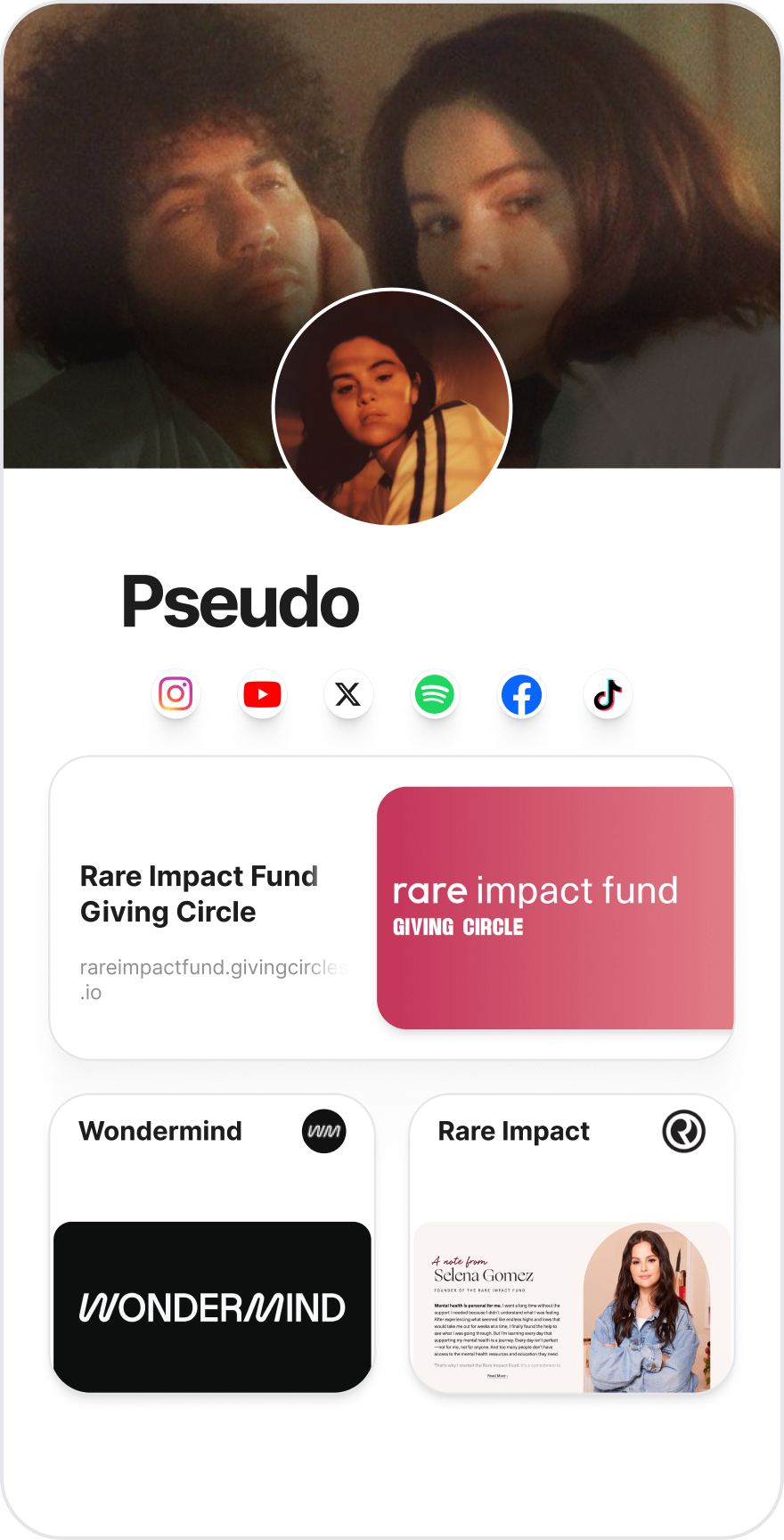
Task: Open the Rare Impact Fund Giving Circle card
Action: tap(391, 907)
